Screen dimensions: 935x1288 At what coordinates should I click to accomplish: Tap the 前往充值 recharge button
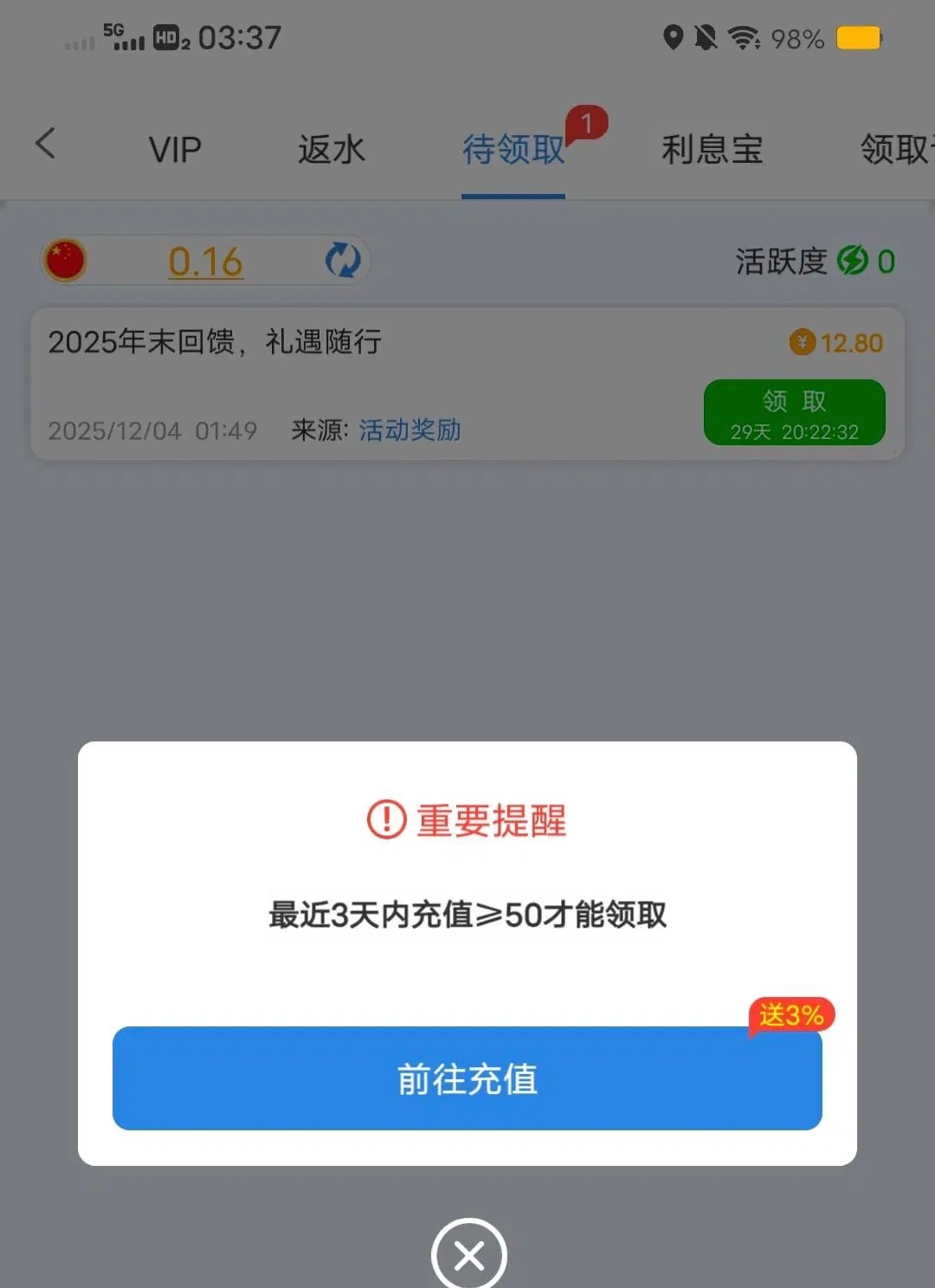click(467, 1078)
